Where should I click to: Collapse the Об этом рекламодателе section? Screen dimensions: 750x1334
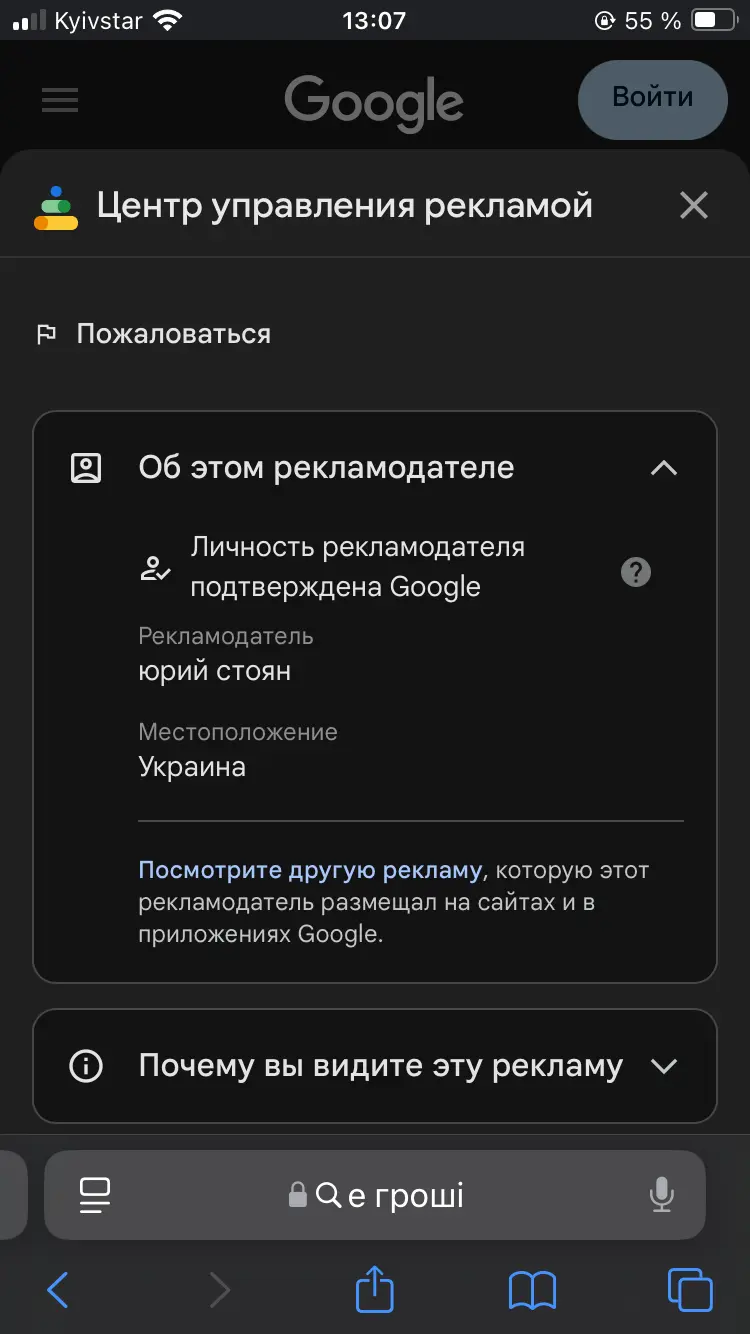pyautogui.click(x=664, y=468)
